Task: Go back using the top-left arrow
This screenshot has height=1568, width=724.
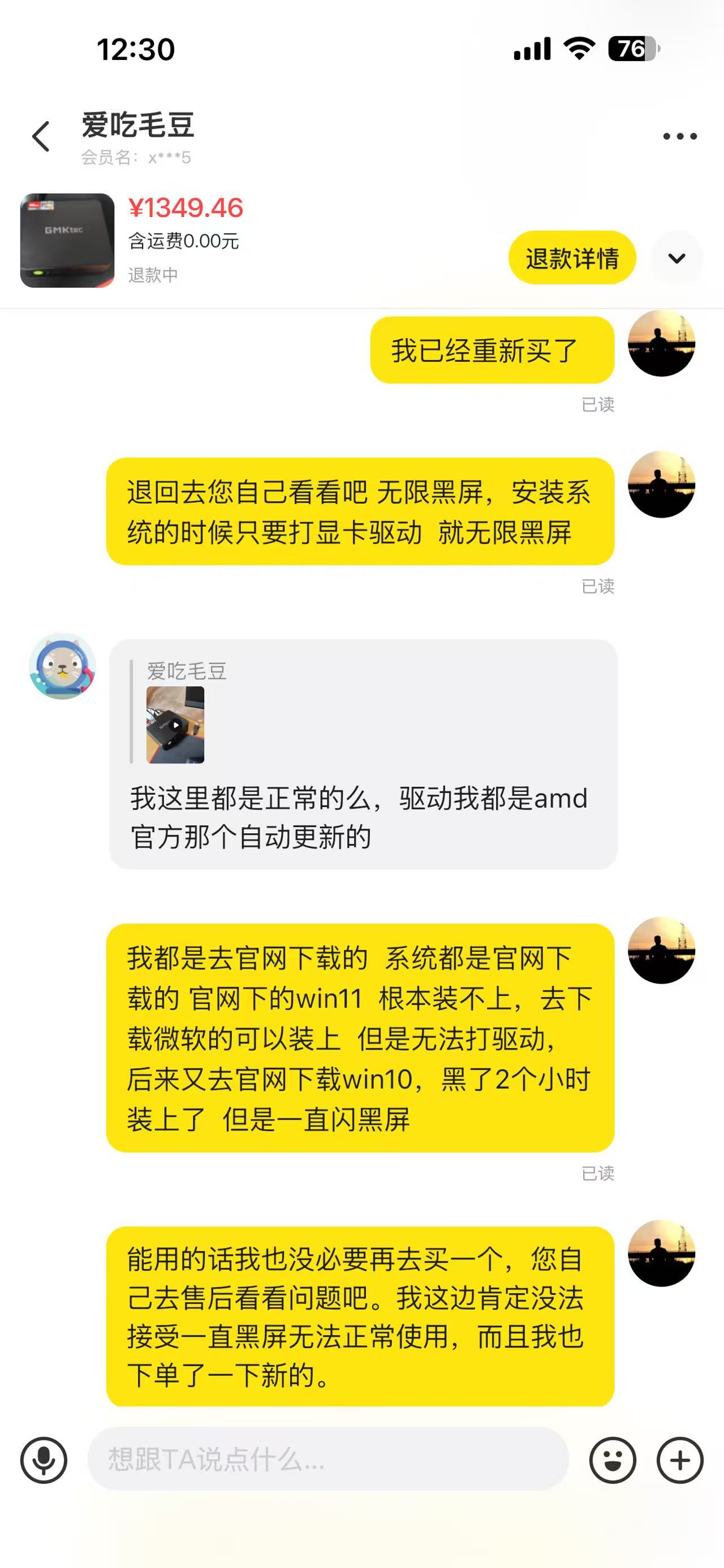Action: click(x=41, y=136)
